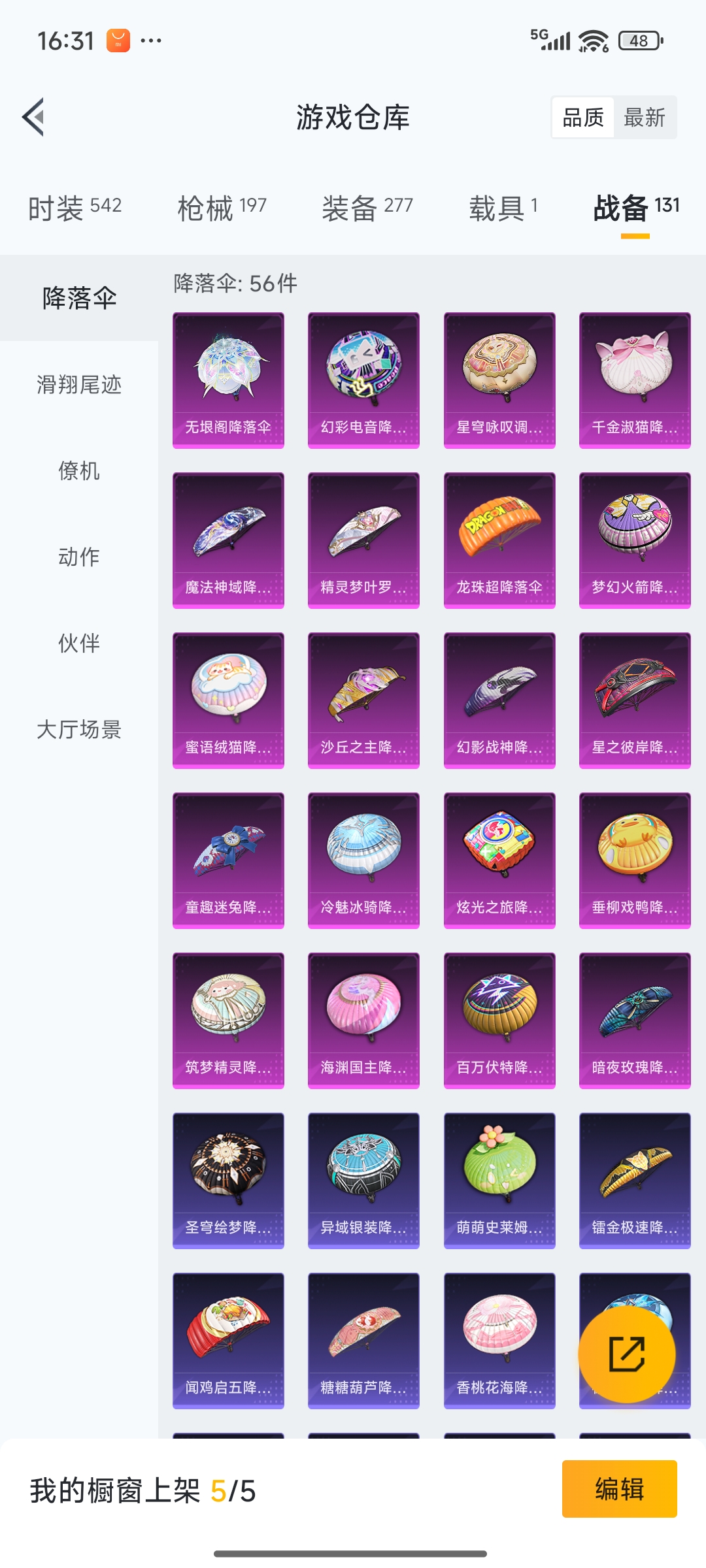Open the 大厅场景 side category
The width and height of the screenshot is (706, 1568).
click(79, 730)
